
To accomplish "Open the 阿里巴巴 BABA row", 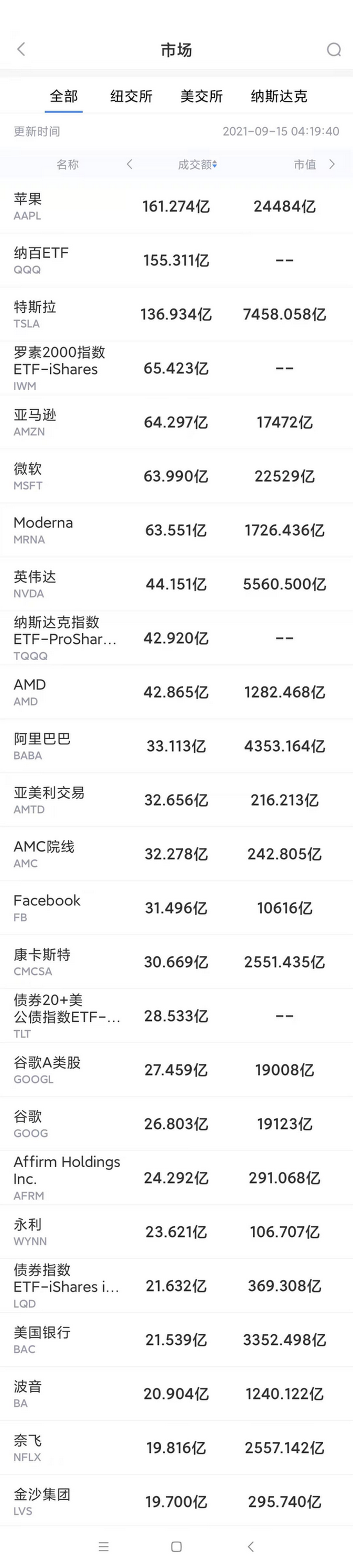I will click(x=176, y=746).
